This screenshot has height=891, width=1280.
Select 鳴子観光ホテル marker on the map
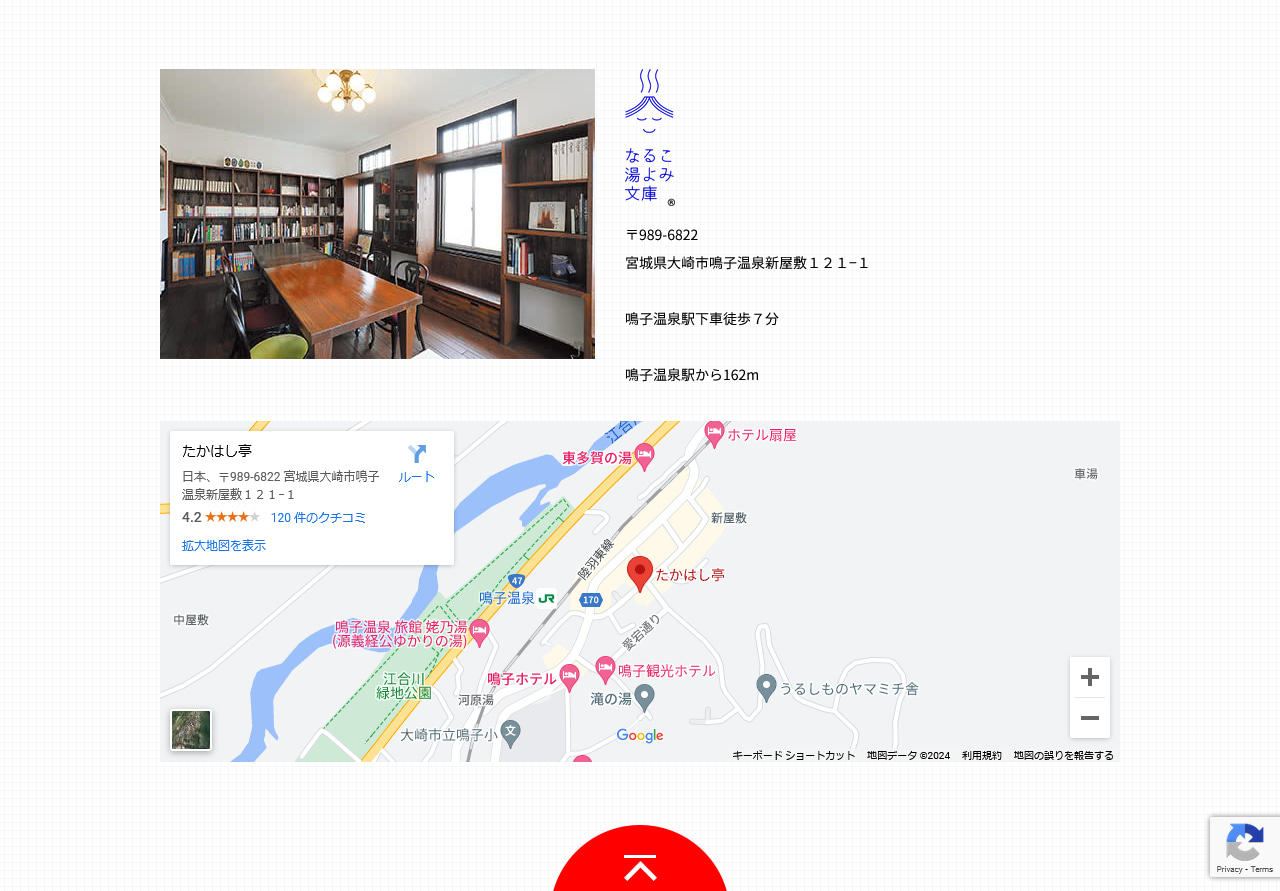click(605, 669)
